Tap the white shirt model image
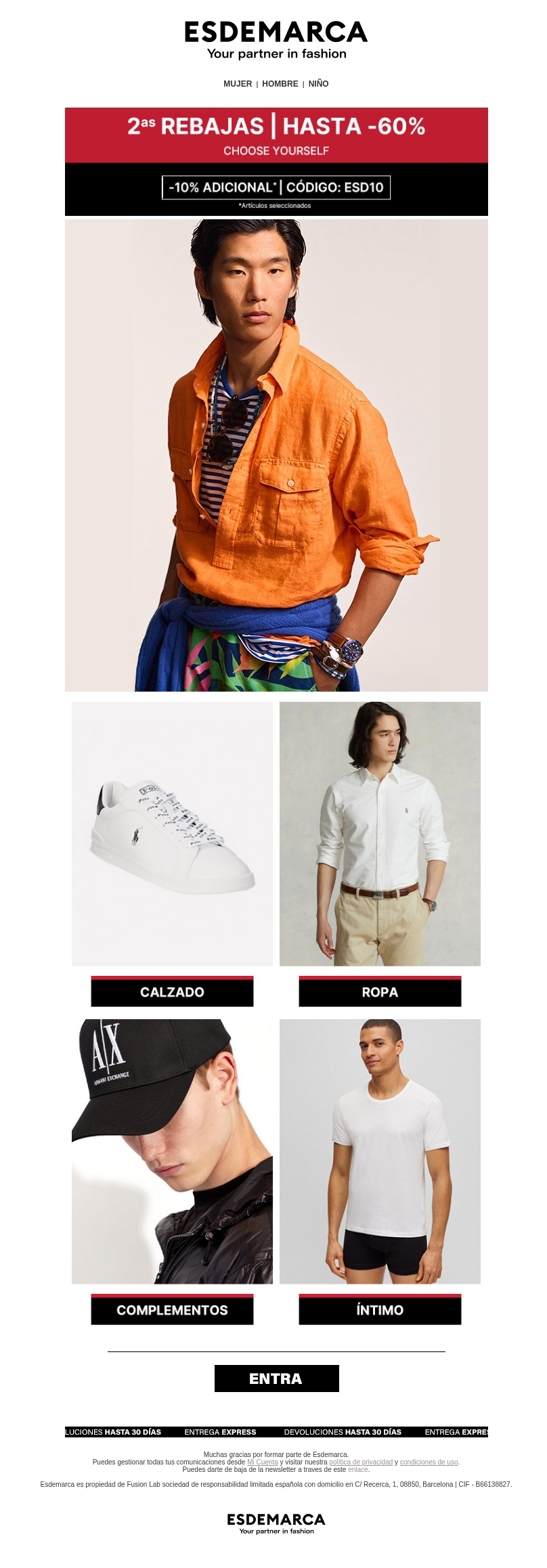The image size is (547, 1568). [380, 833]
